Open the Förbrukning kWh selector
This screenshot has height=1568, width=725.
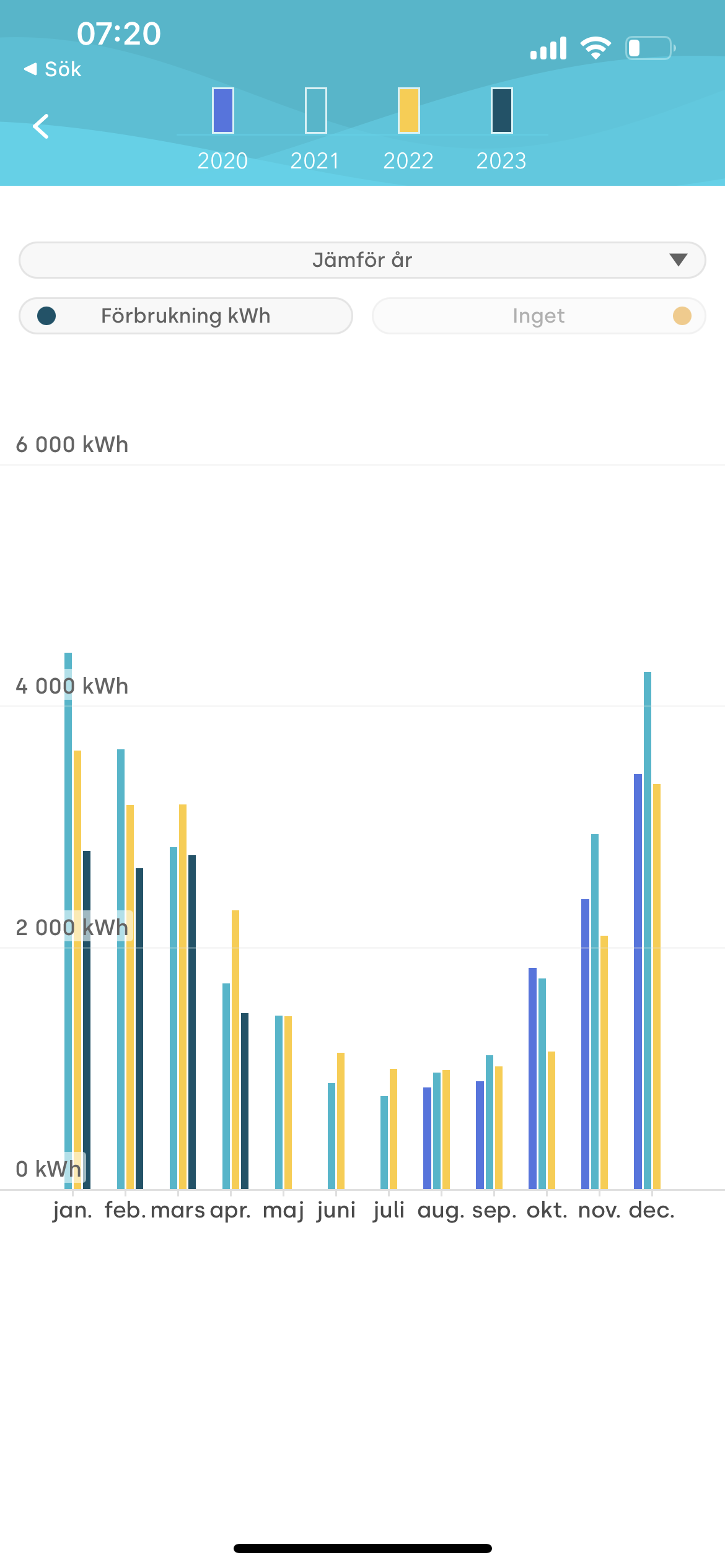click(x=186, y=316)
